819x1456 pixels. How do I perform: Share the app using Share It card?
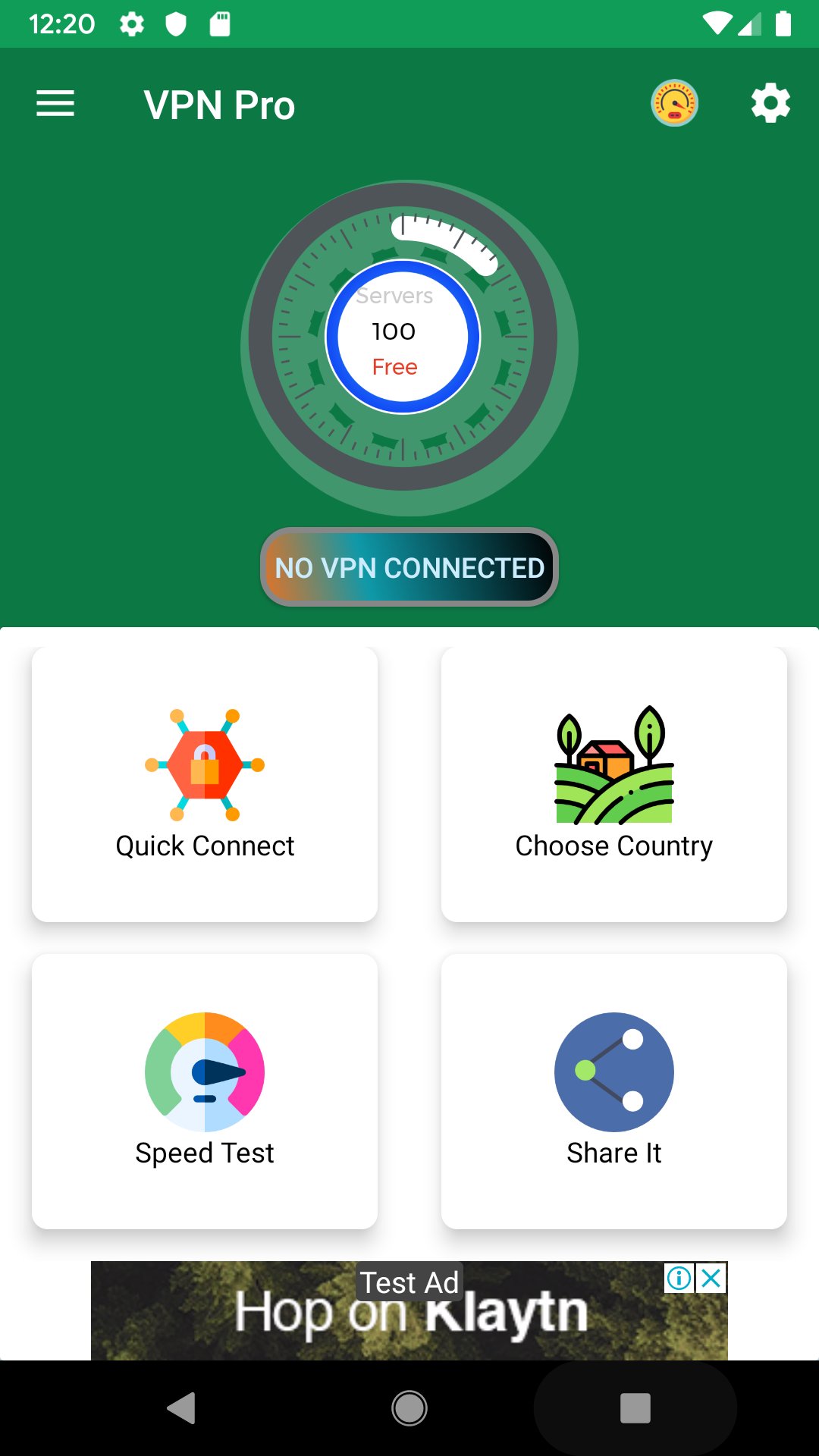[613, 1092]
